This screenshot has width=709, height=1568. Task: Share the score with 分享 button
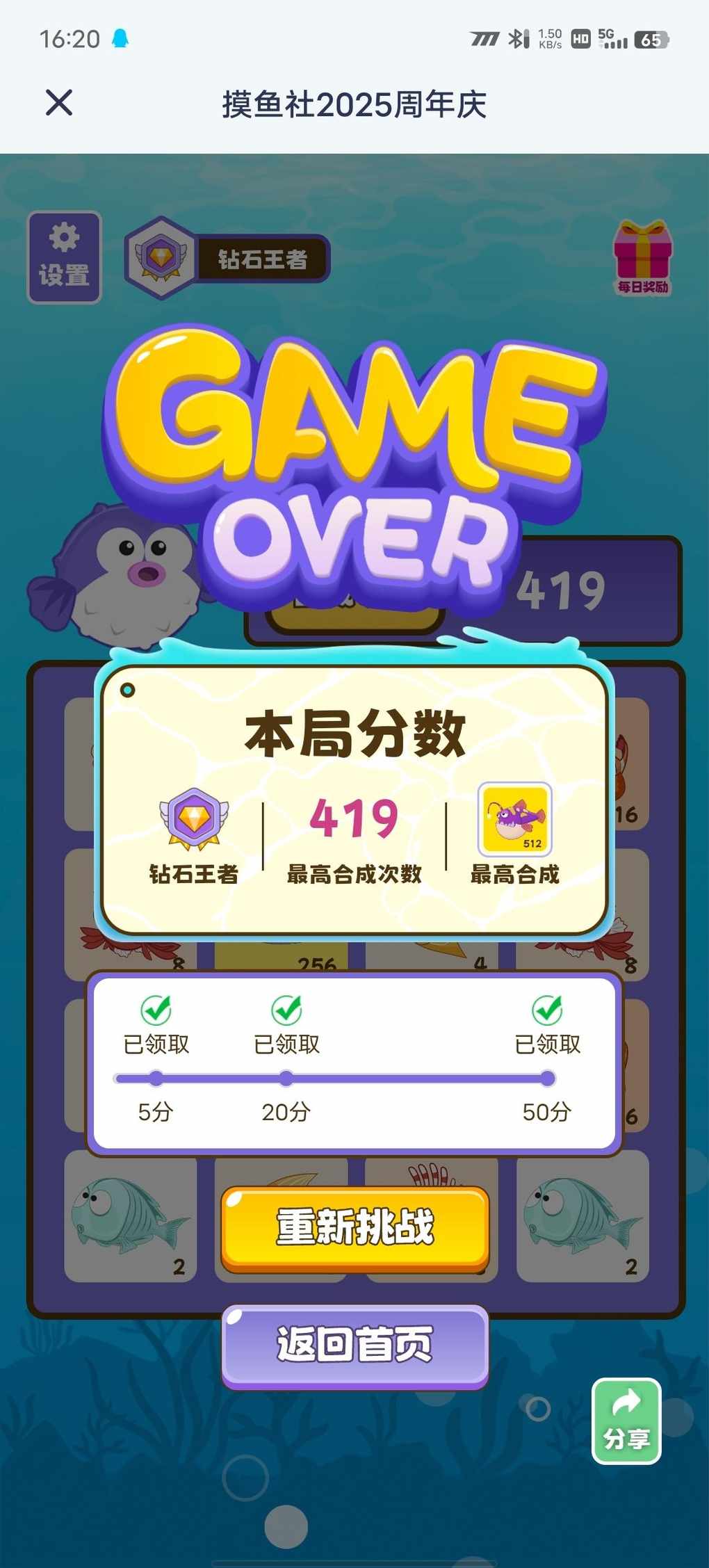tap(626, 1421)
